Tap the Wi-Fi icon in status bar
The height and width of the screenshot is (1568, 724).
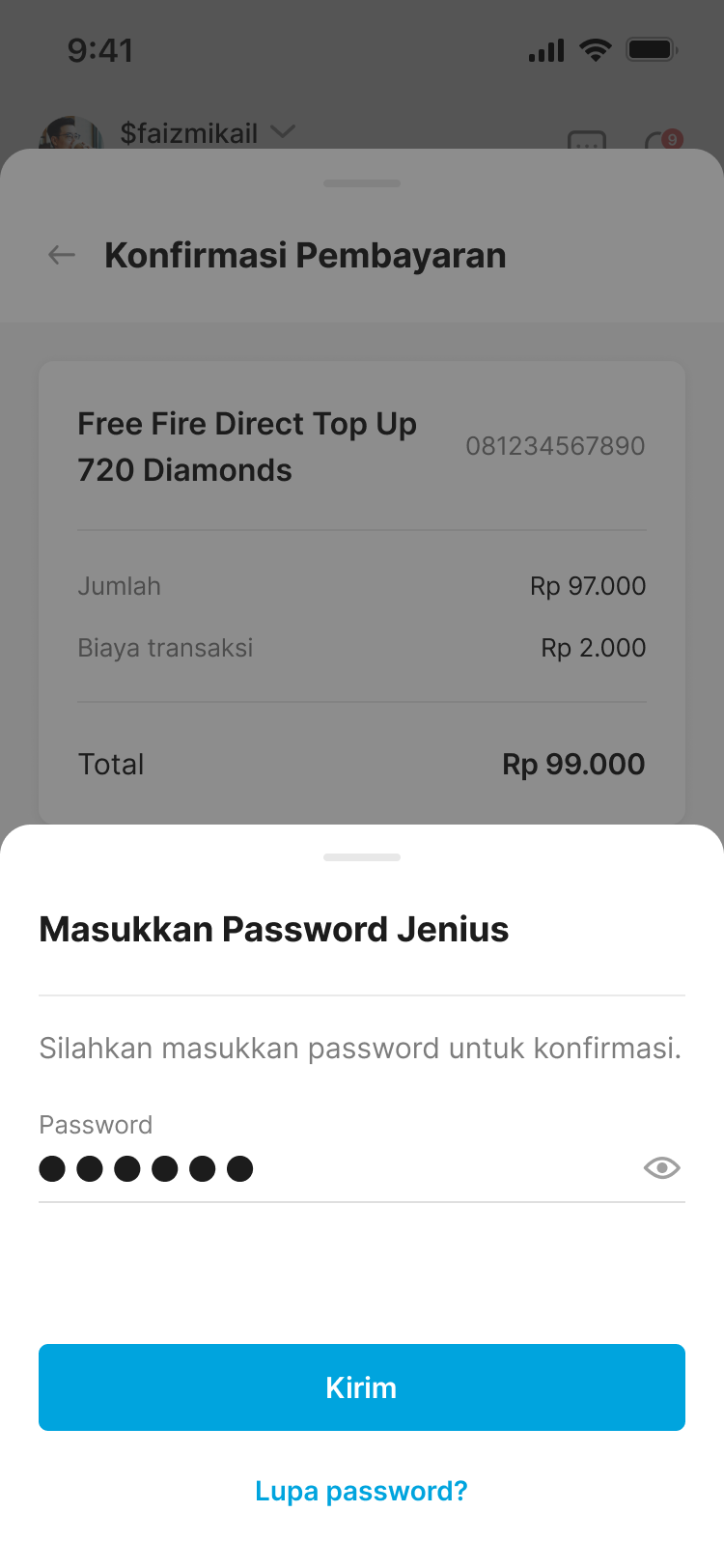(595, 50)
